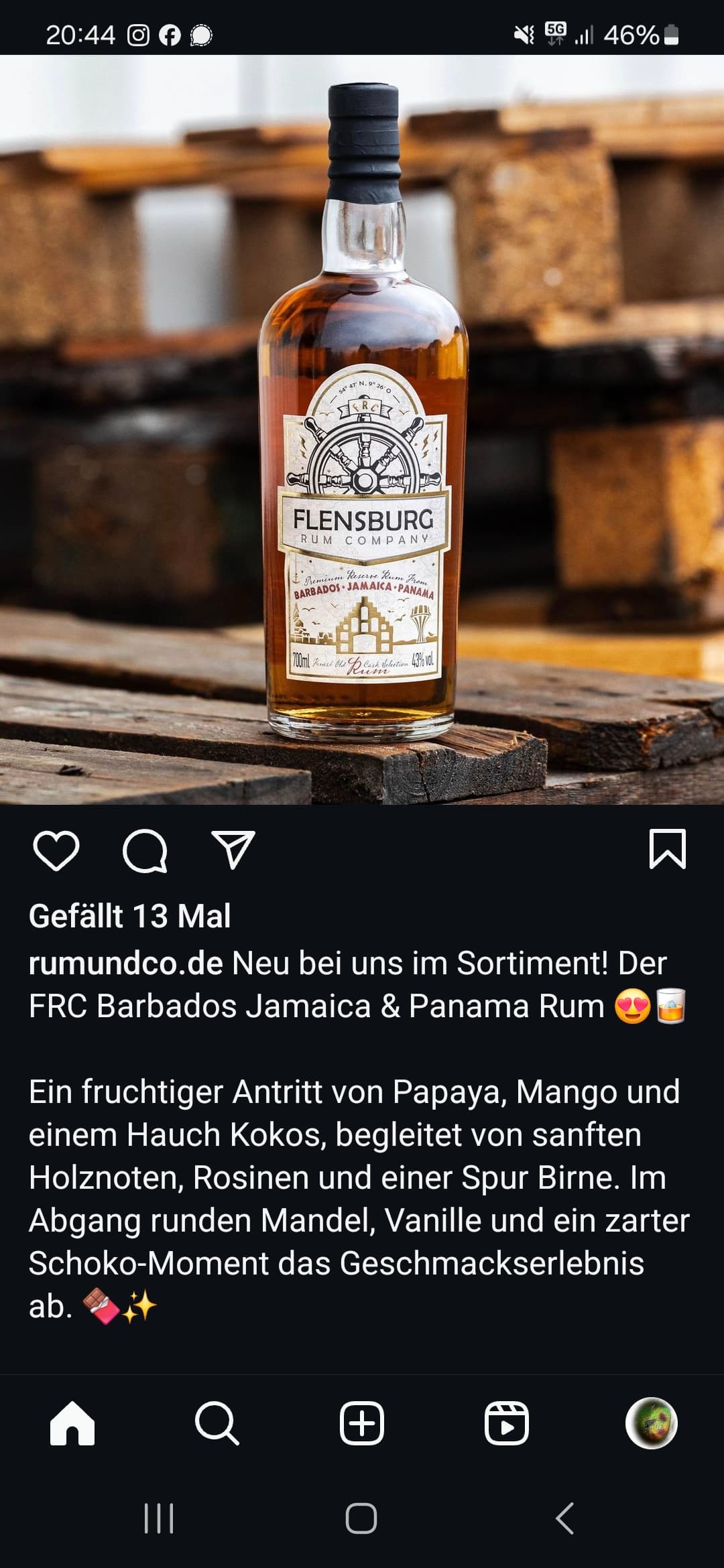724x1568 pixels.
Task: Bookmark the Flensburg rum post
Action: (x=668, y=849)
